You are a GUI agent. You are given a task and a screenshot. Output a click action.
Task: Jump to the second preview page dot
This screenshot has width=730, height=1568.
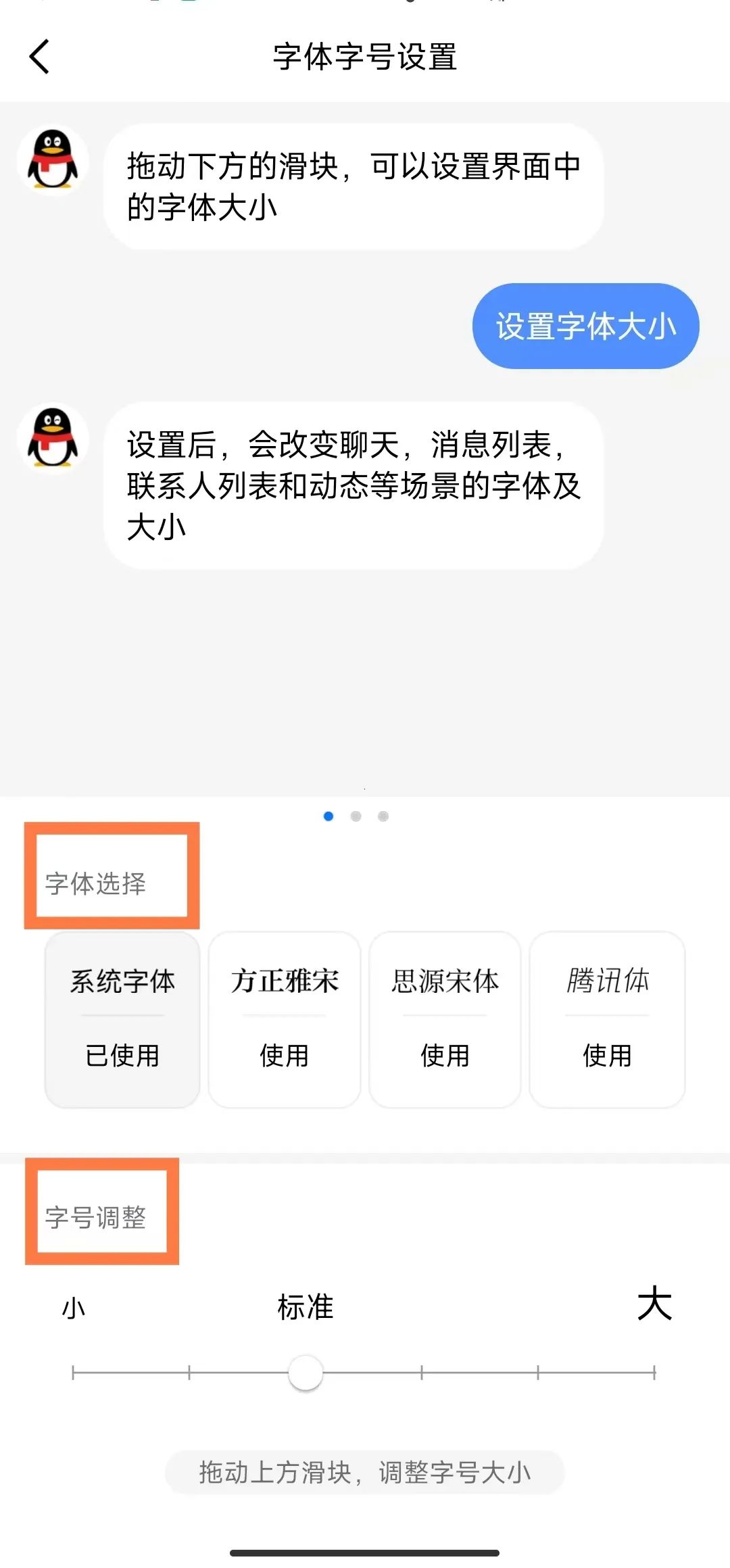(356, 816)
